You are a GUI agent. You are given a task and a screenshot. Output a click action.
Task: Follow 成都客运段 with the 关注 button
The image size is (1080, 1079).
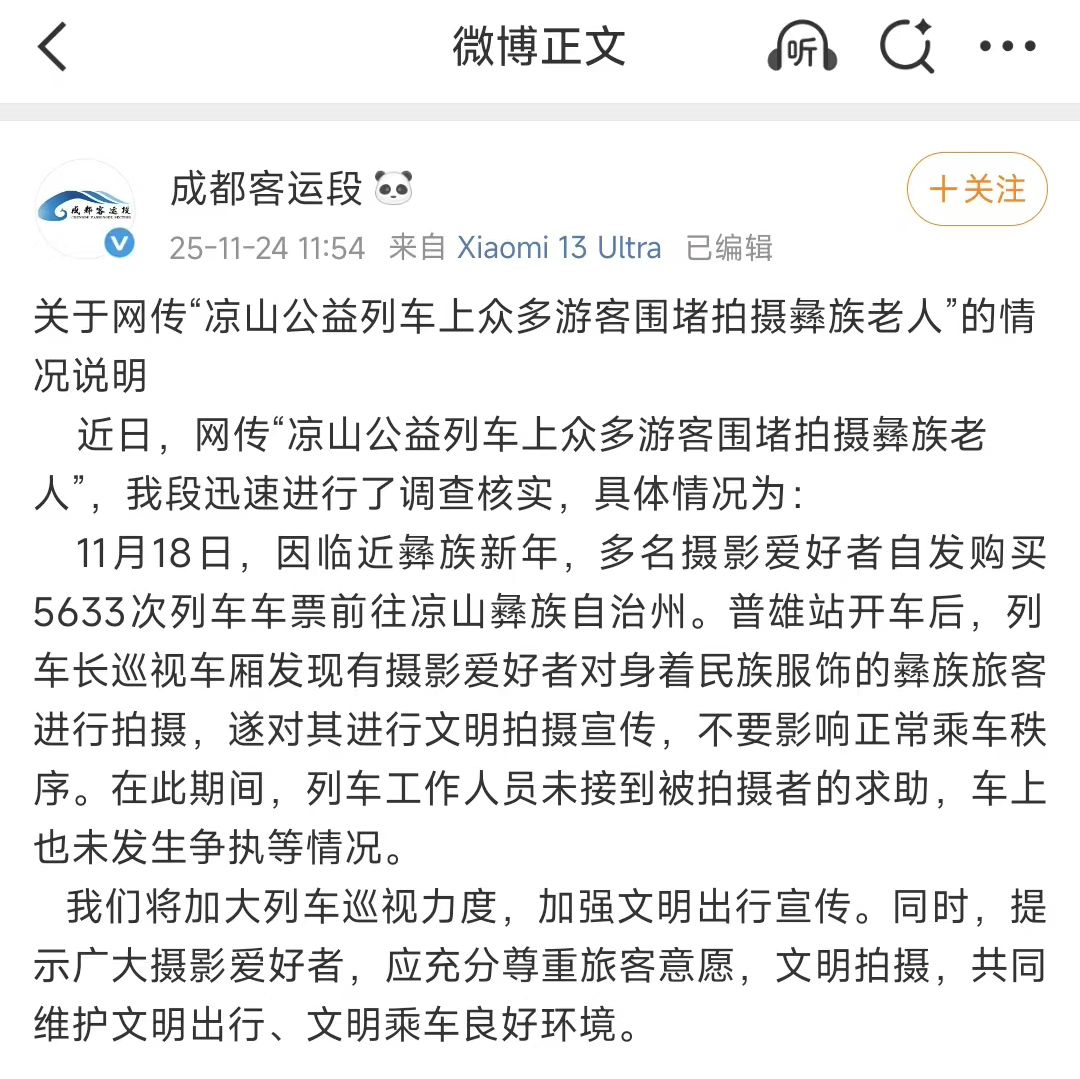point(976,189)
